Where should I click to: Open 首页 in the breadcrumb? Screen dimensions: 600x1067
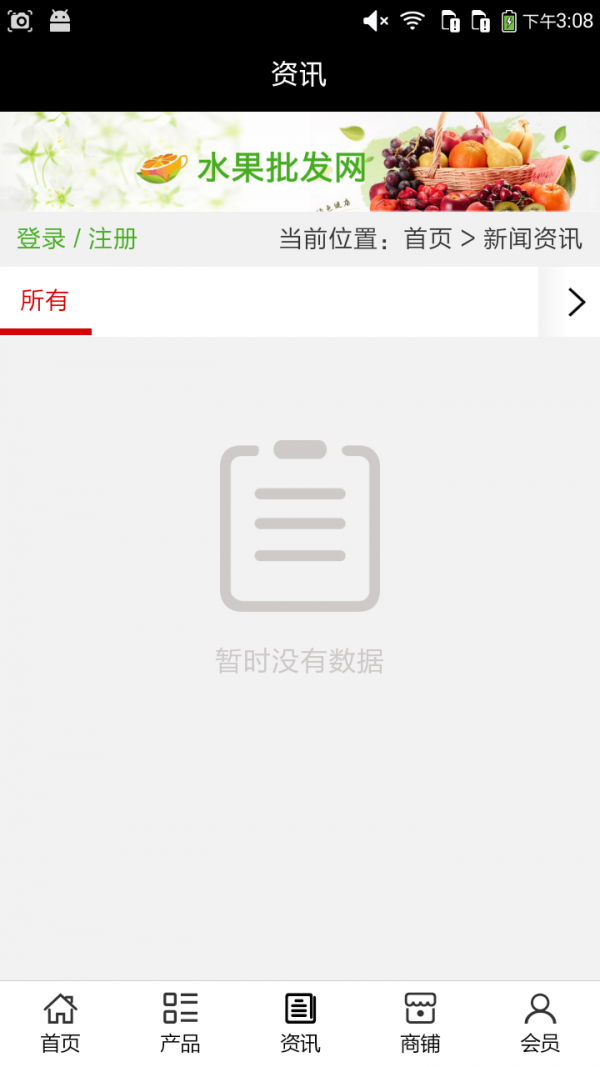(x=428, y=239)
